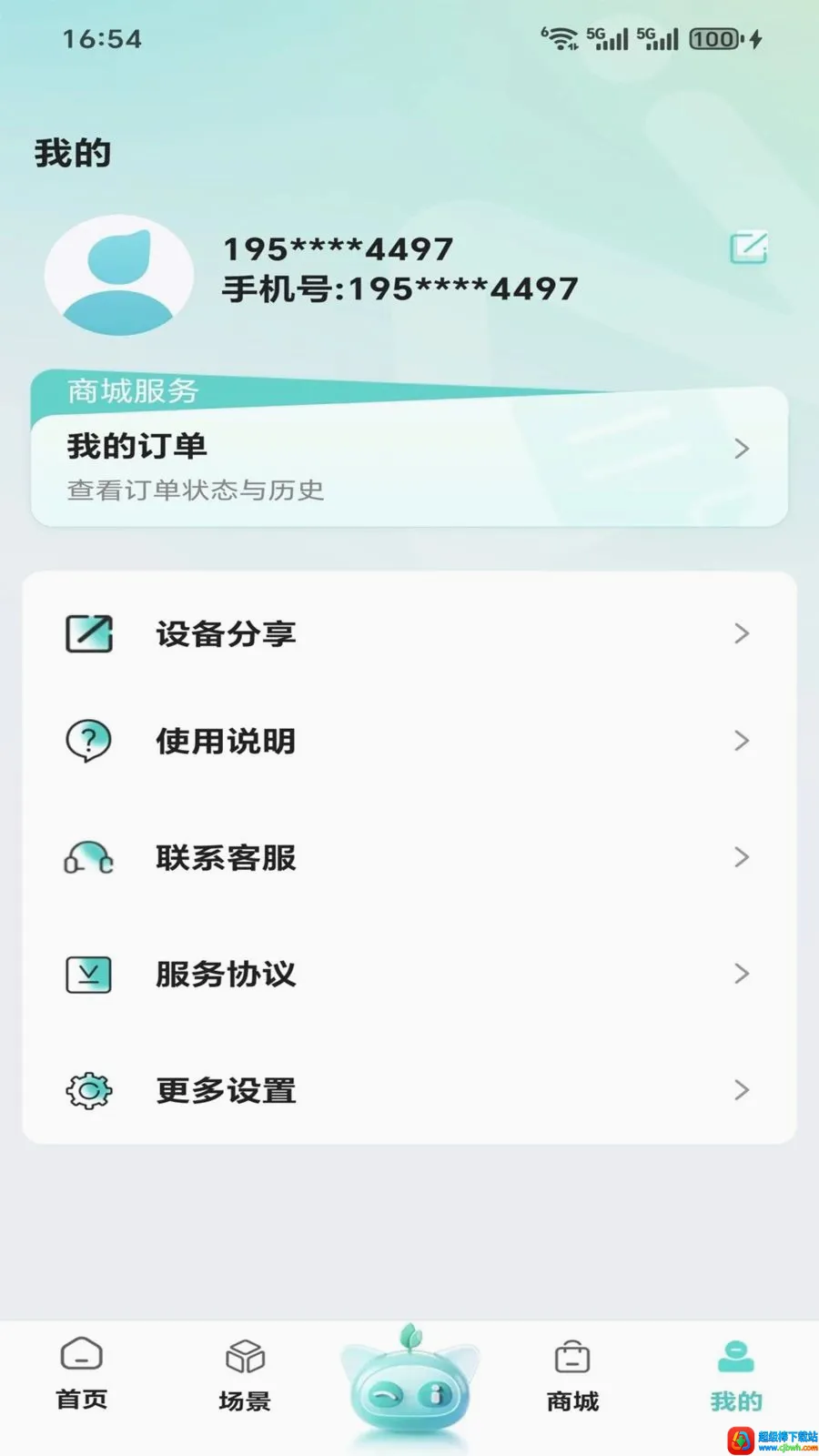819x1456 pixels.
Task: Open 使用说明 instructions
Action: pyautogui.click(x=409, y=741)
